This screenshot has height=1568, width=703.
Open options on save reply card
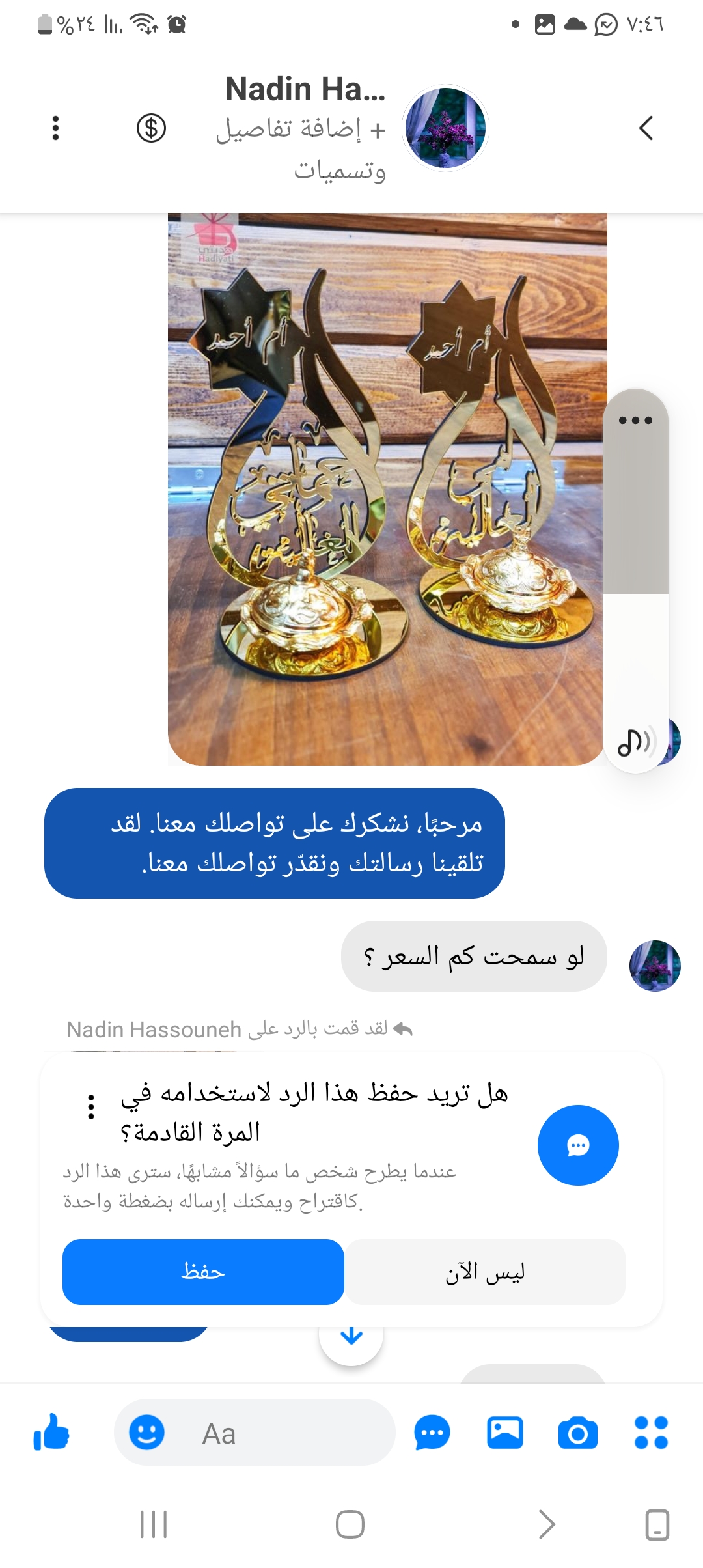(x=91, y=1107)
